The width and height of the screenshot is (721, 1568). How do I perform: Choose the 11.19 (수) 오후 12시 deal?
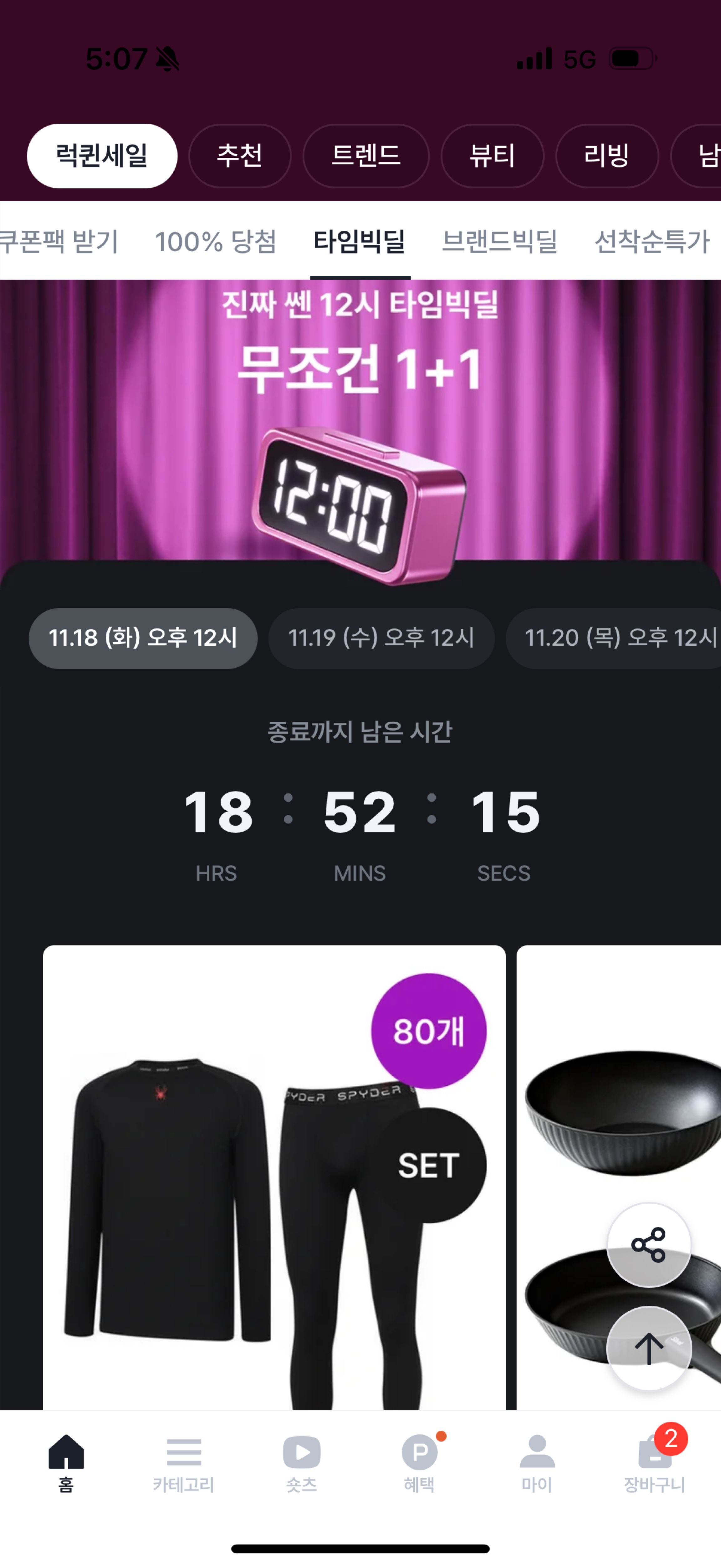[381, 638]
